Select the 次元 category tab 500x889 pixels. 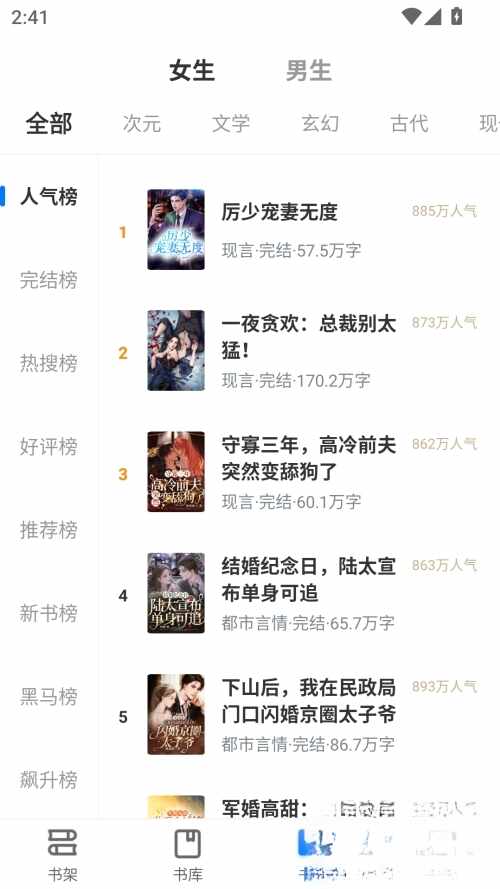(x=142, y=124)
